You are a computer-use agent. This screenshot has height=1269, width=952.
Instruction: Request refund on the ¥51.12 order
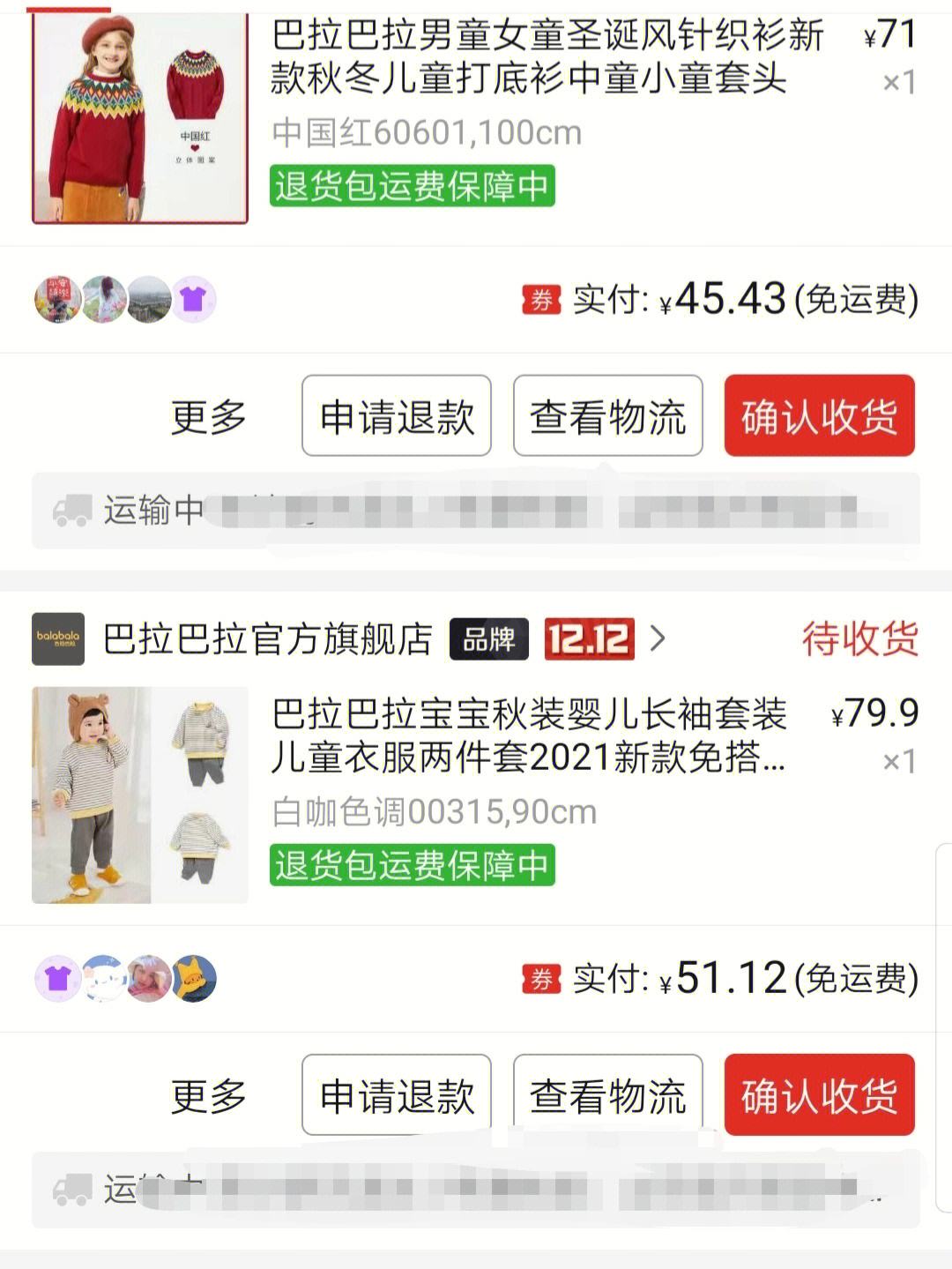397,1095
